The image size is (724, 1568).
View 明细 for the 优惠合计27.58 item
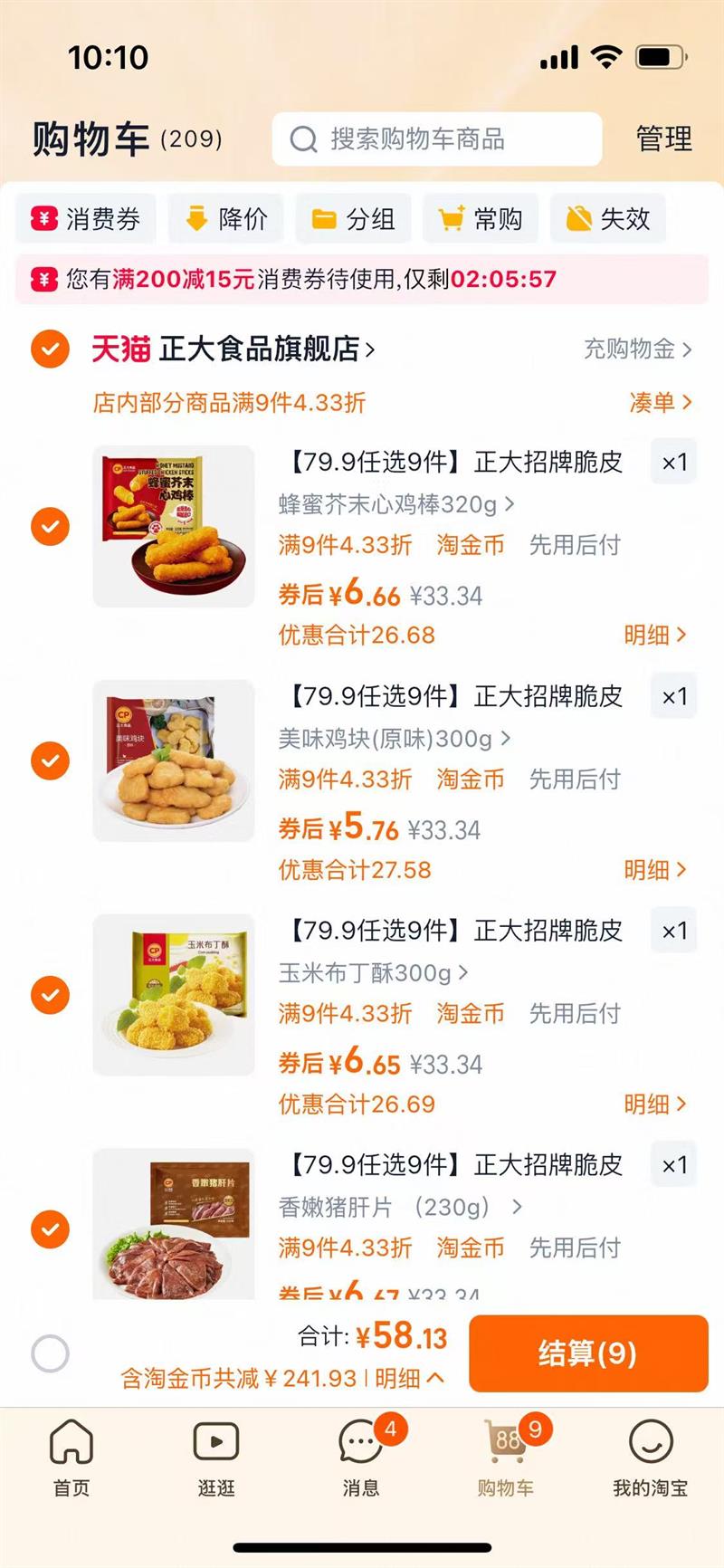pos(654,870)
